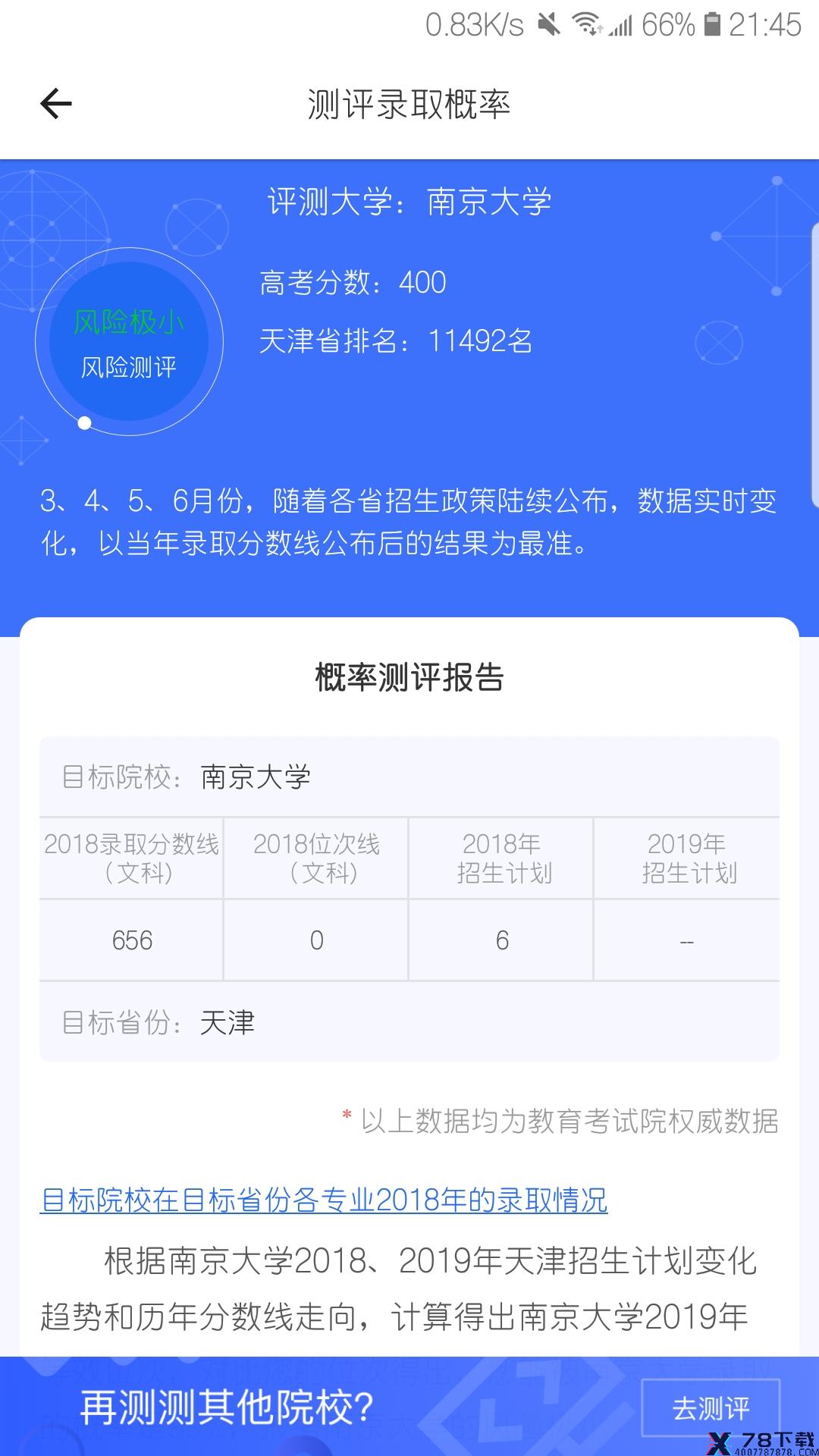This screenshot has width=819, height=1456.
Task: Go back using the top-left arrow
Action: (x=56, y=104)
